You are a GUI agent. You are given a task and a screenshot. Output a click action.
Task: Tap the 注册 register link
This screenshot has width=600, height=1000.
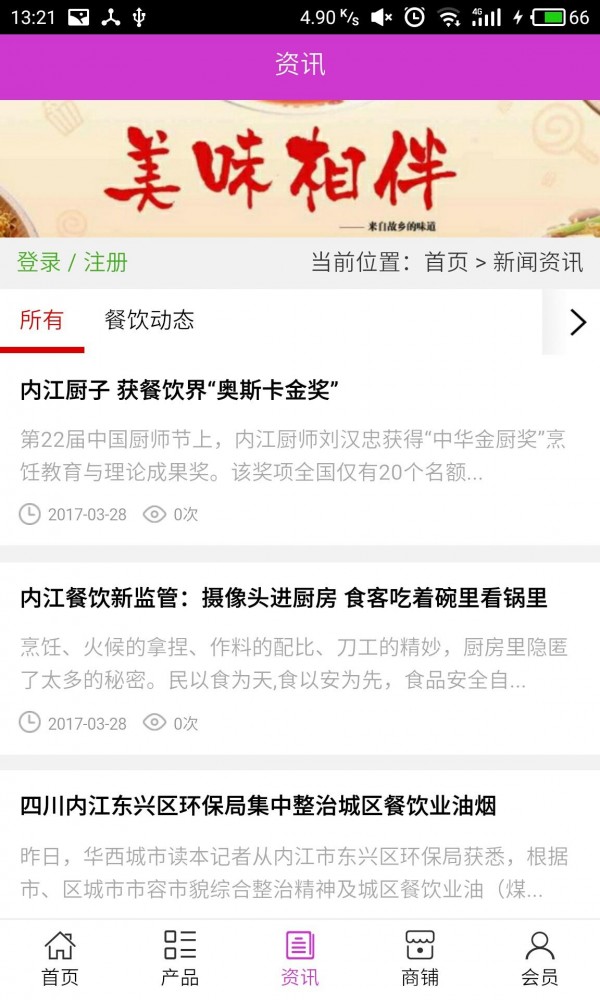(106, 262)
